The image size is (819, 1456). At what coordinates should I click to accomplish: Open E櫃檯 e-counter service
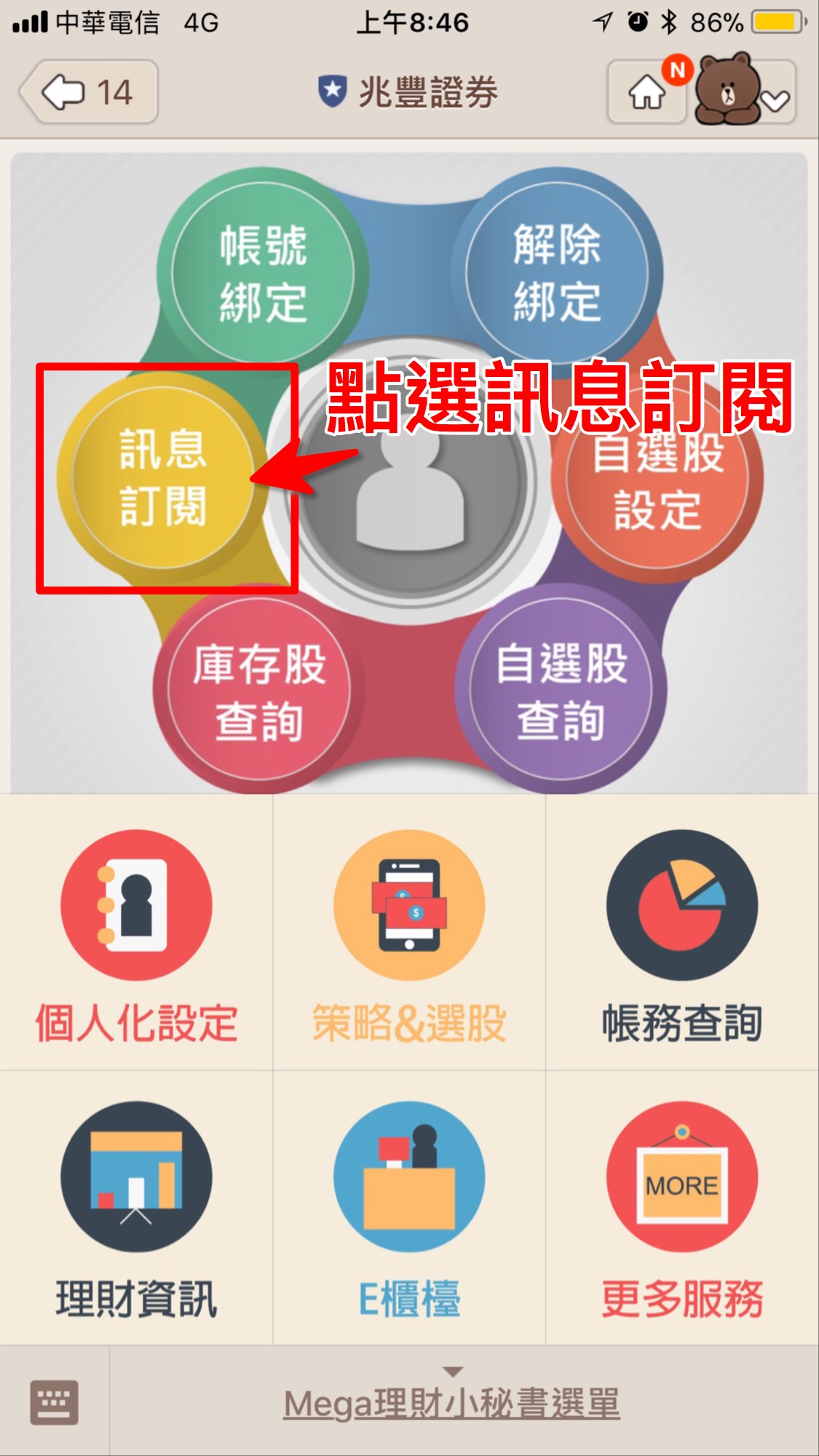click(409, 1208)
